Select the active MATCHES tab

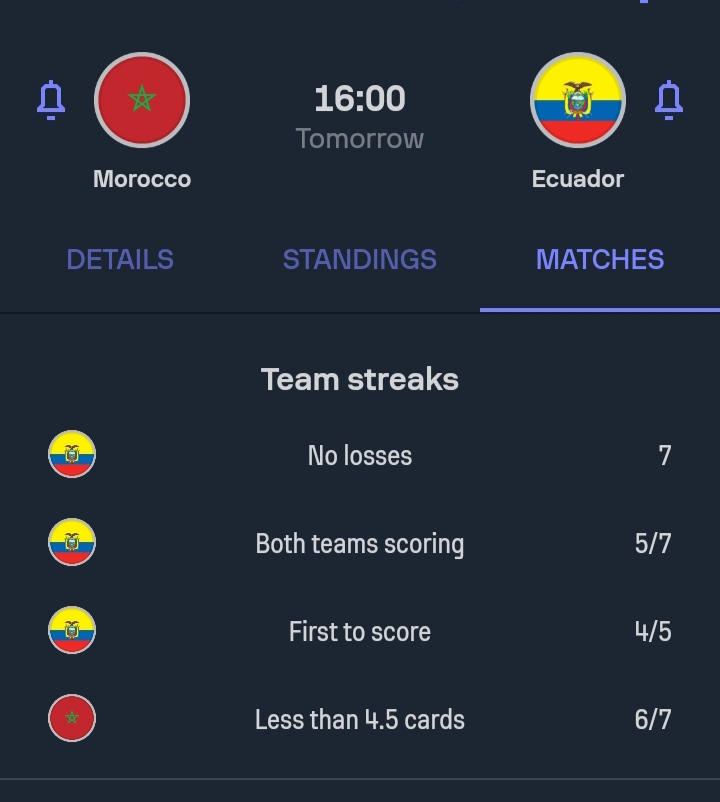coord(599,259)
